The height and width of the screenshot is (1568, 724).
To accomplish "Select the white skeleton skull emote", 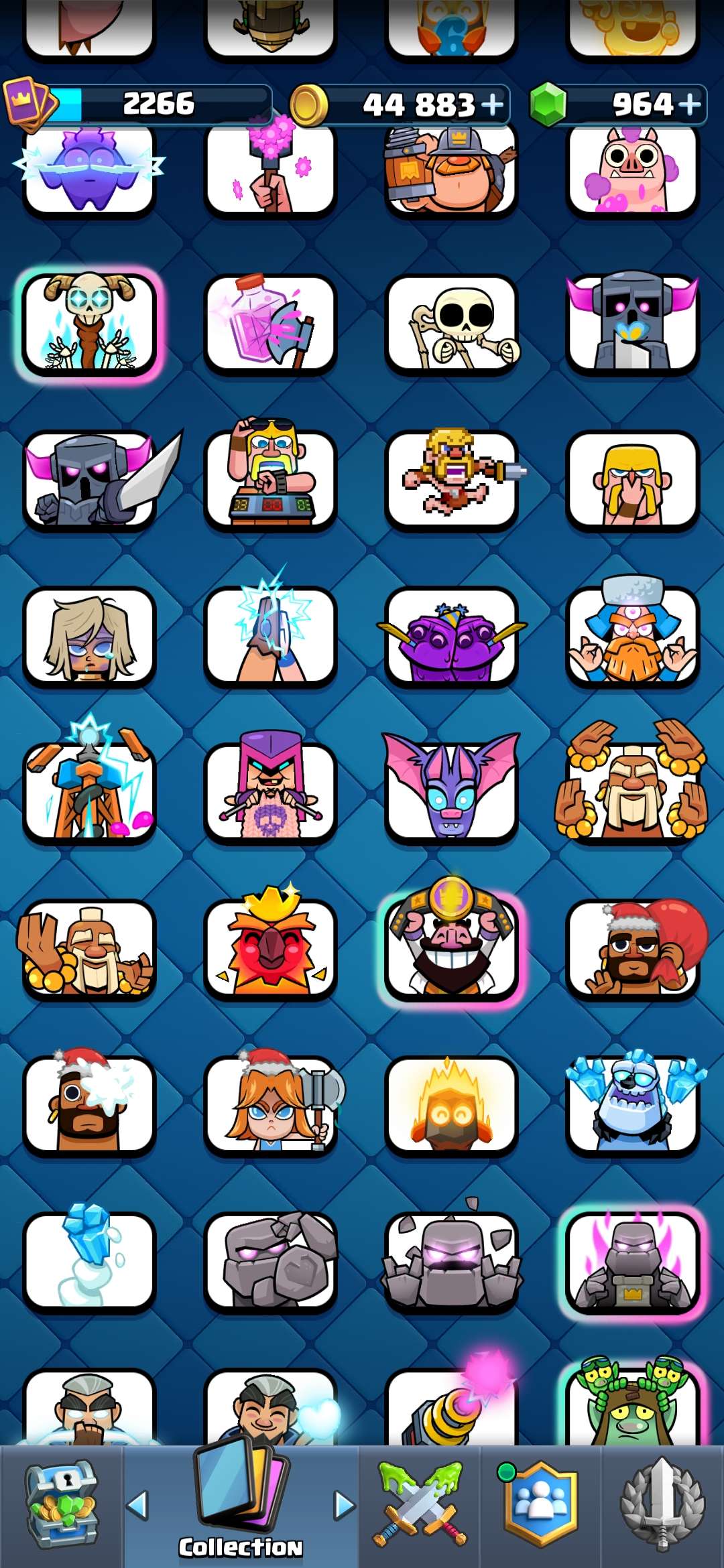I will (x=452, y=325).
